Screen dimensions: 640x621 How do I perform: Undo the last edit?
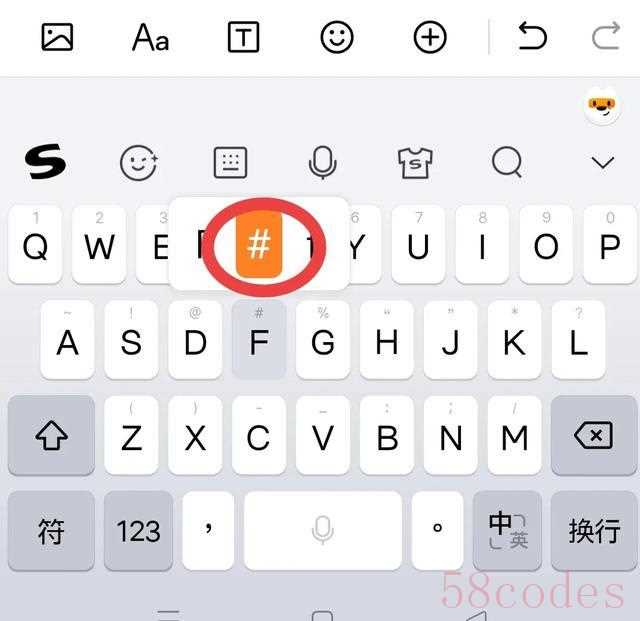tap(532, 38)
